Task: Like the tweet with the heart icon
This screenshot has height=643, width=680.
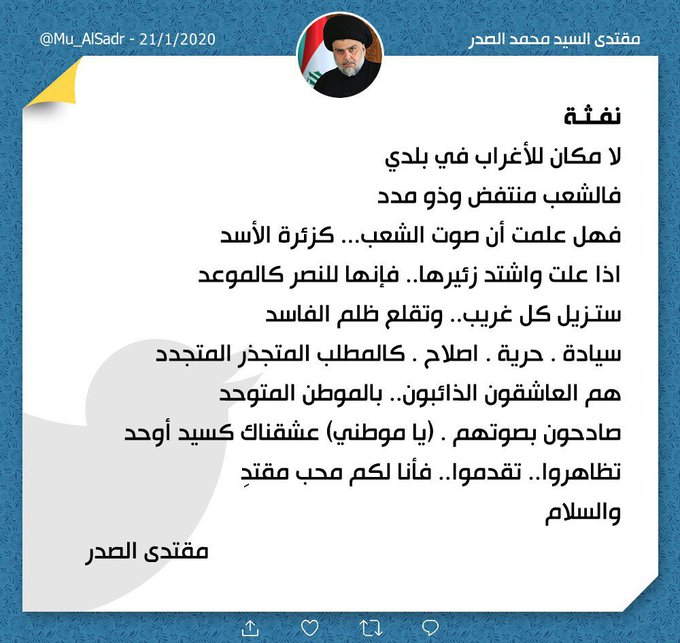Action: coord(311,627)
